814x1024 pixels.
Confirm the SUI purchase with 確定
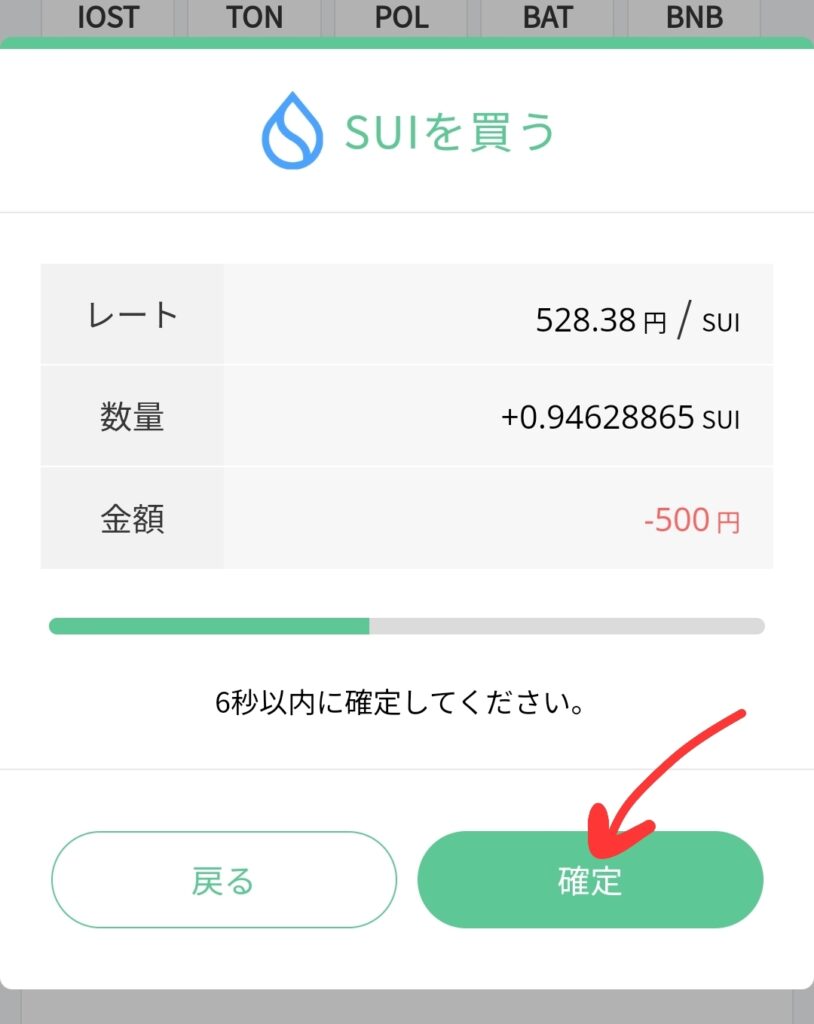[590, 880]
